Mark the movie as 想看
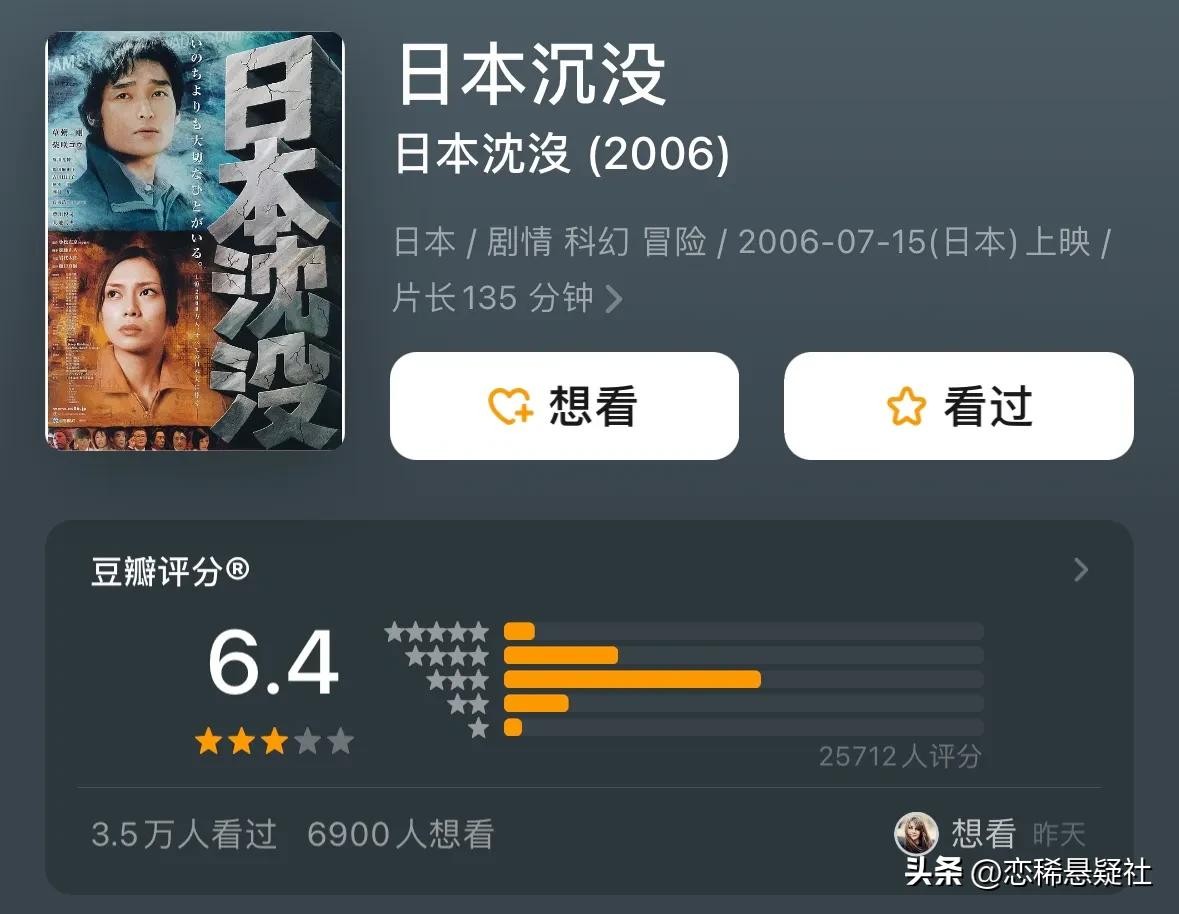1179x914 pixels. pos(564,406)
